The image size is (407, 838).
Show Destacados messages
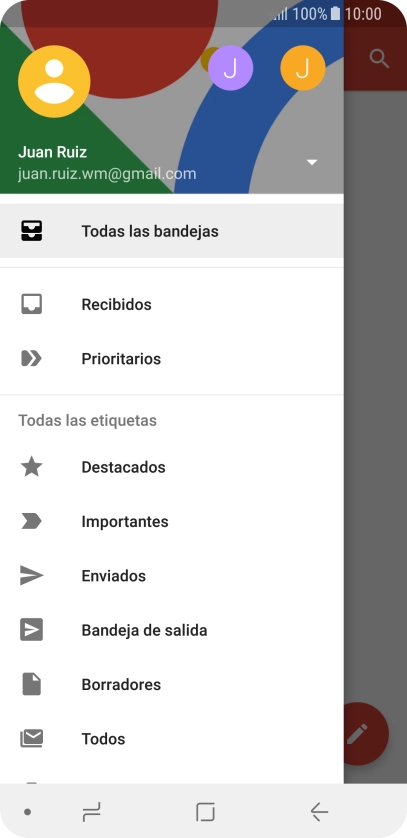pos(171,467)
